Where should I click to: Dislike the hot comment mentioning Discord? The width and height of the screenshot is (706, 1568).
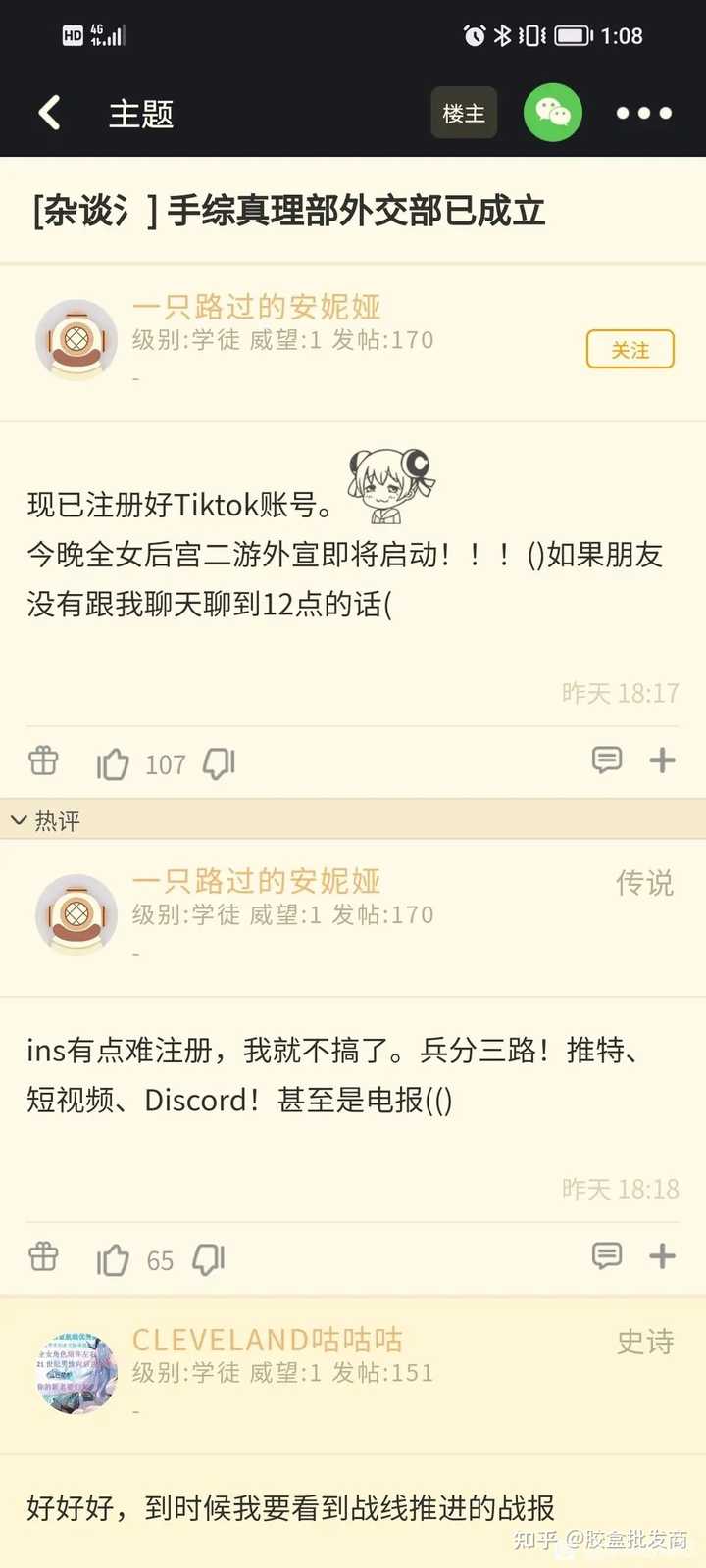(x=208, y=1259)
